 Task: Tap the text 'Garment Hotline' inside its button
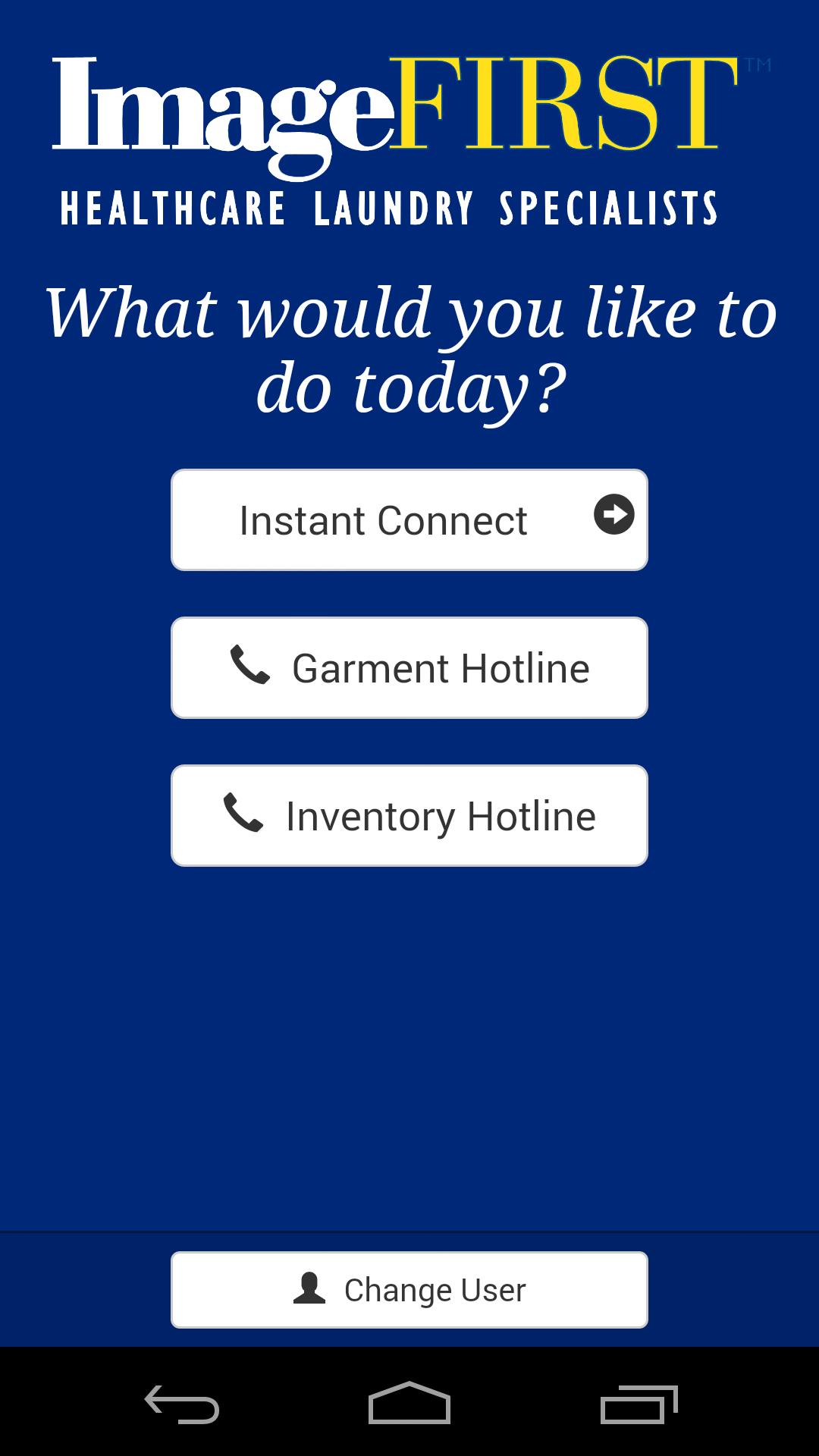(441, 667)
